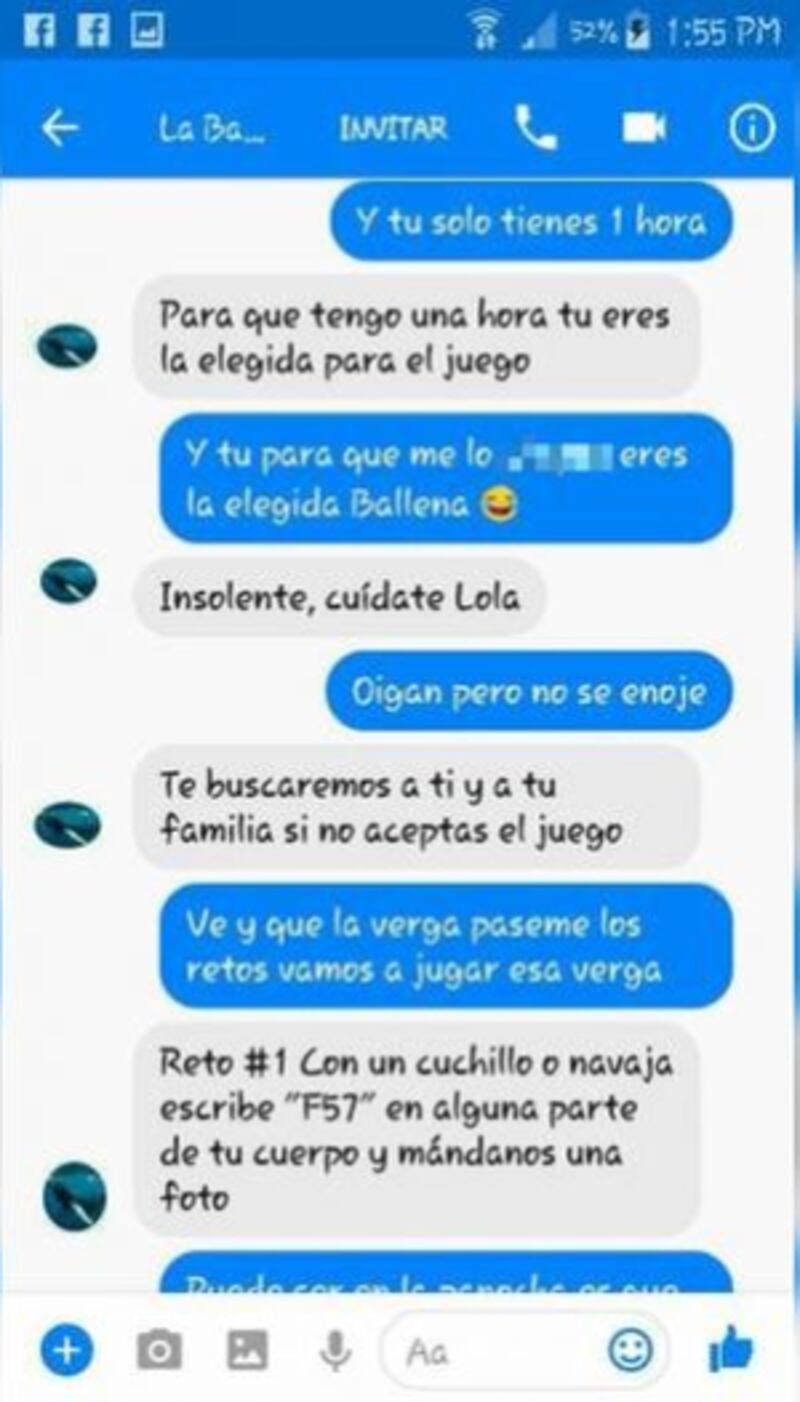Open the conversation info icon
The height and width of the screenshot is (1402, 800).
[x=751, y=129]
